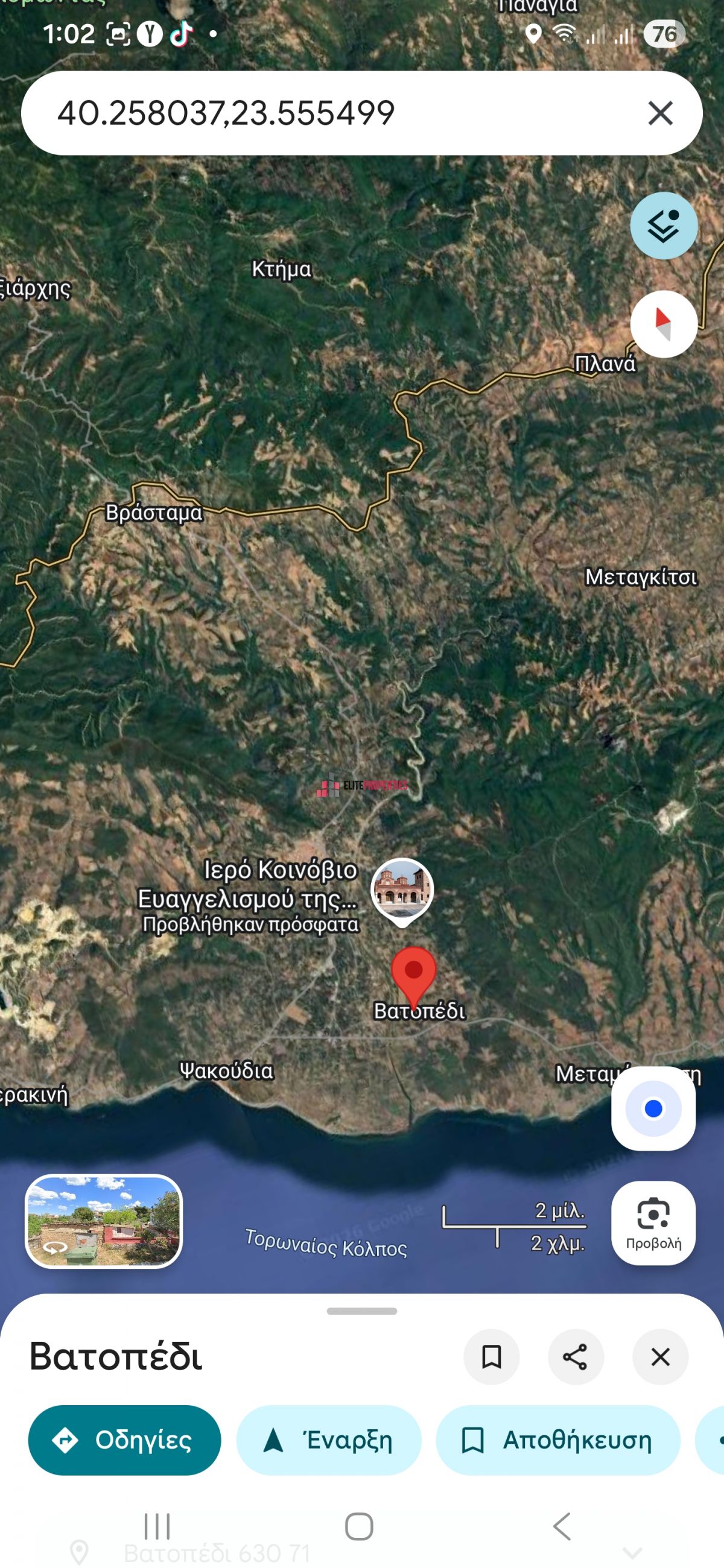Save place using the Αποθήκευση chip

pos(557,1440)
